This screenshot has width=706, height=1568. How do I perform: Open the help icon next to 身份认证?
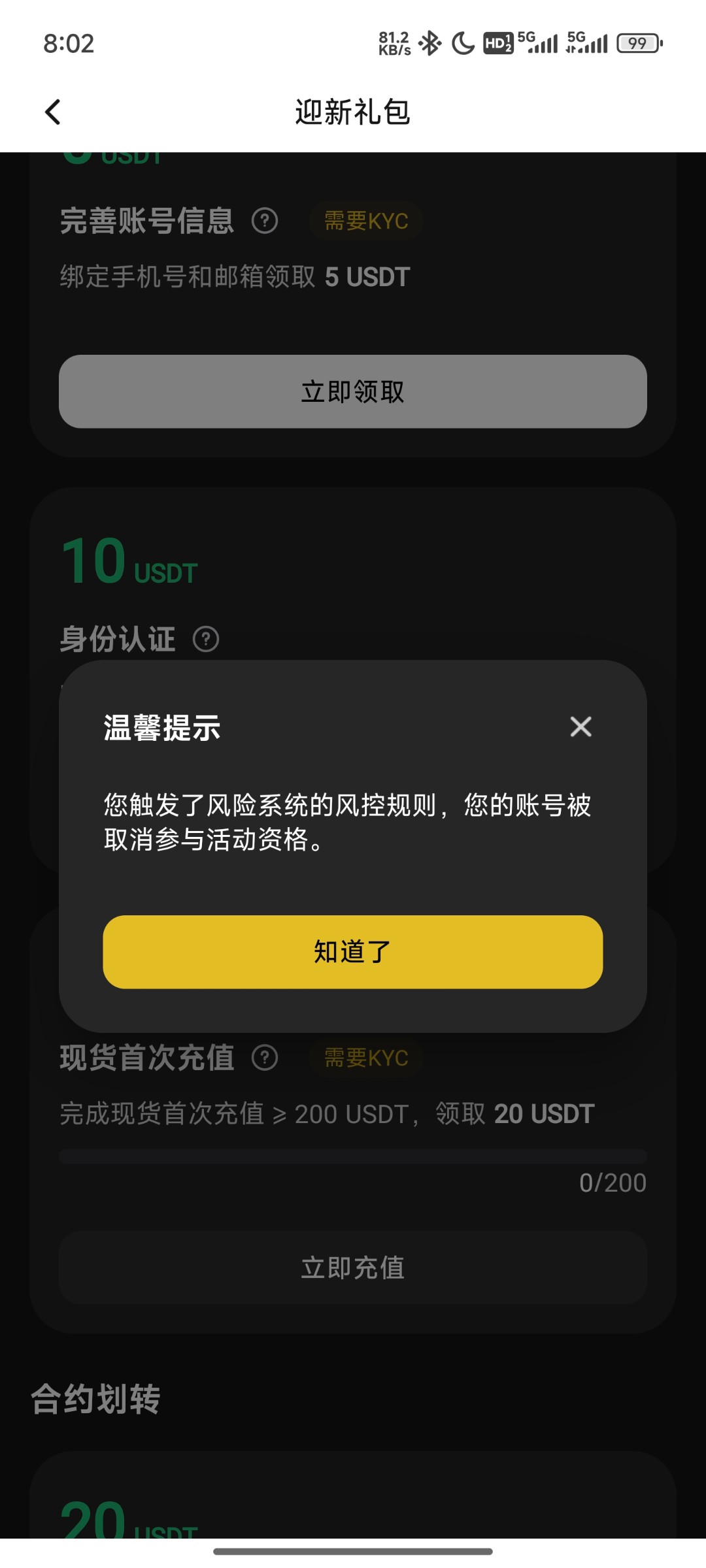(206, 639)
